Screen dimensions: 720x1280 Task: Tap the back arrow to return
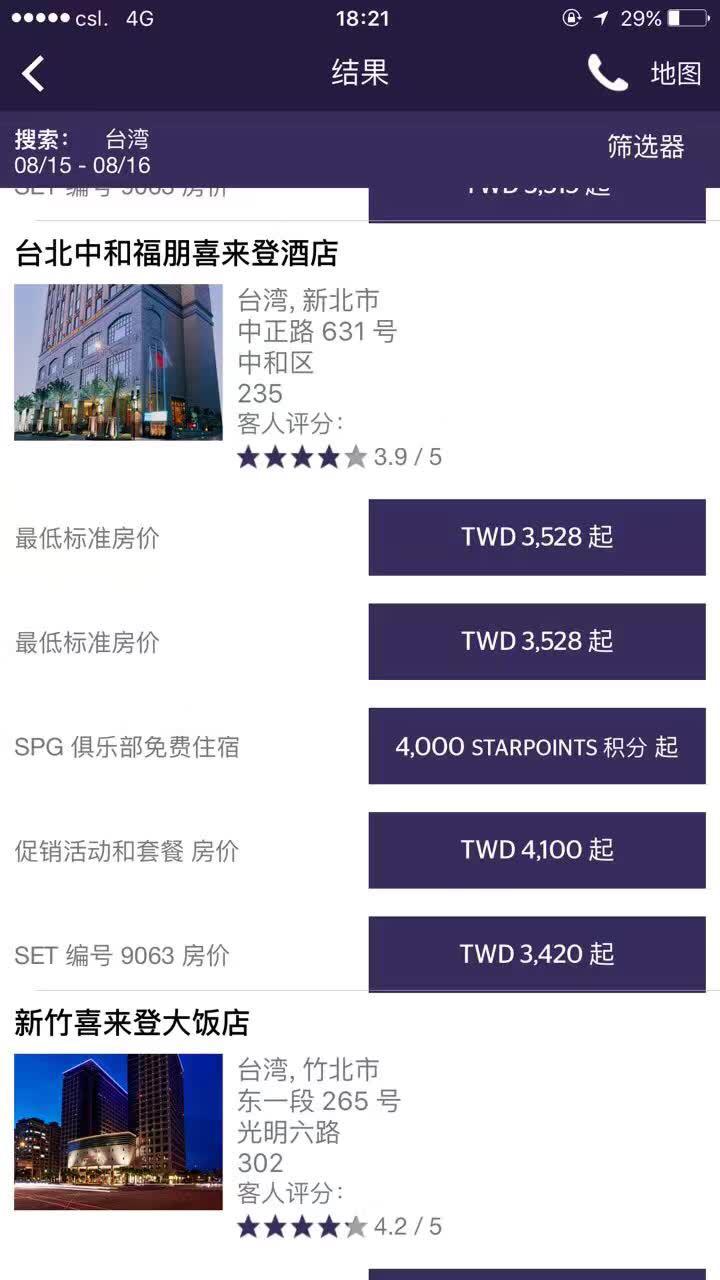point(33,73)
